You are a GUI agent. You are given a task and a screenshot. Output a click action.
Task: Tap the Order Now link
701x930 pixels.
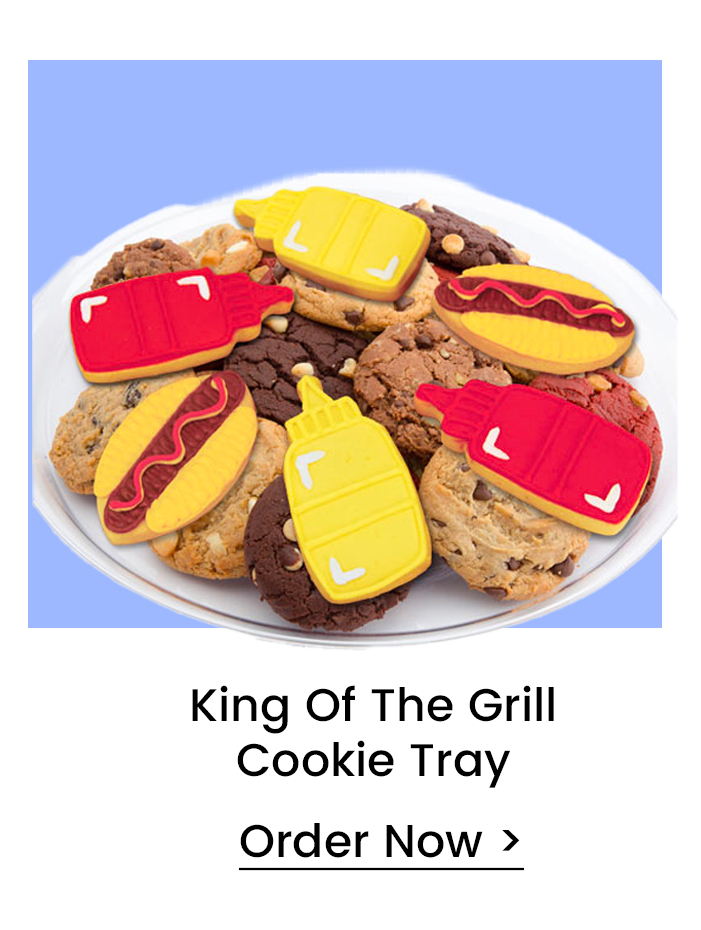380,841
